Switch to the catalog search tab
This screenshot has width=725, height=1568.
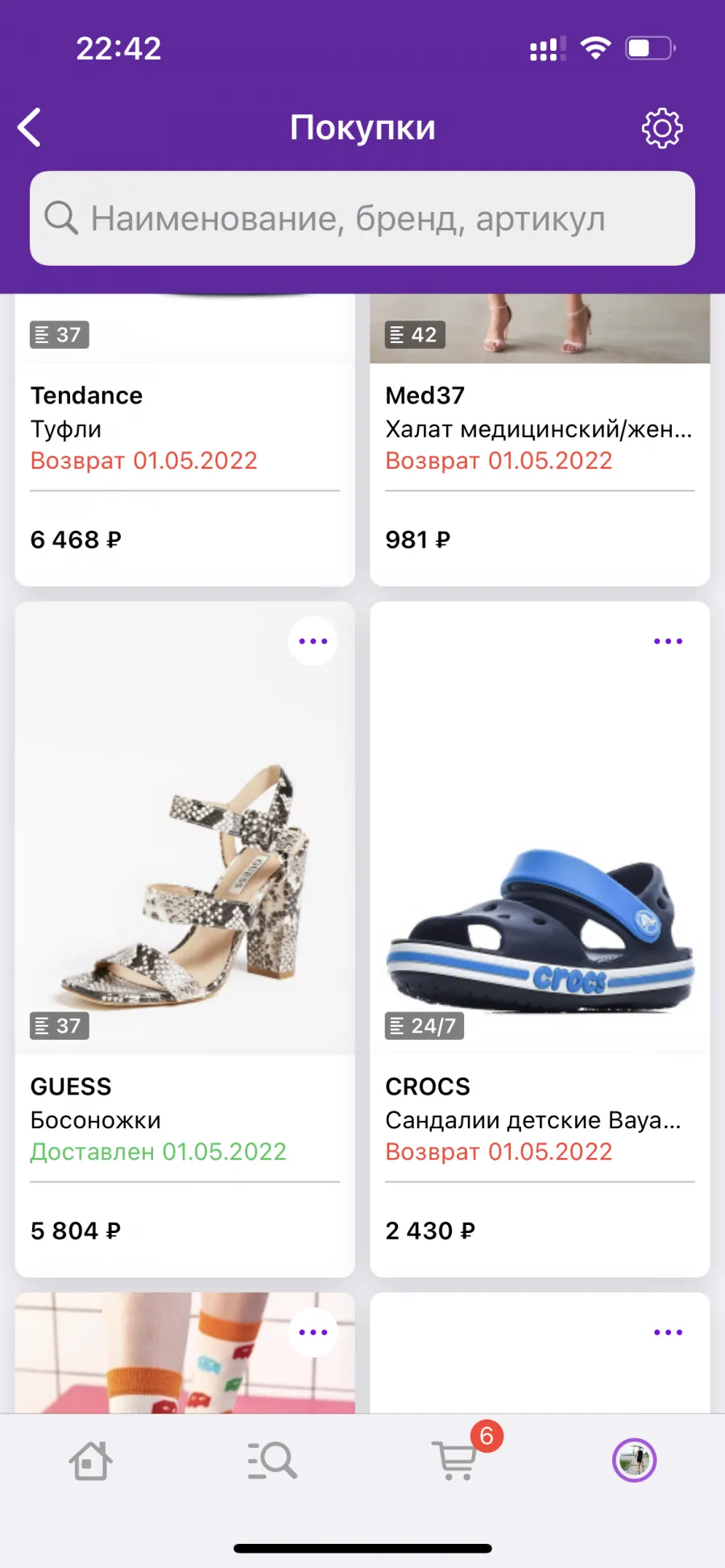coord(272,1460)
